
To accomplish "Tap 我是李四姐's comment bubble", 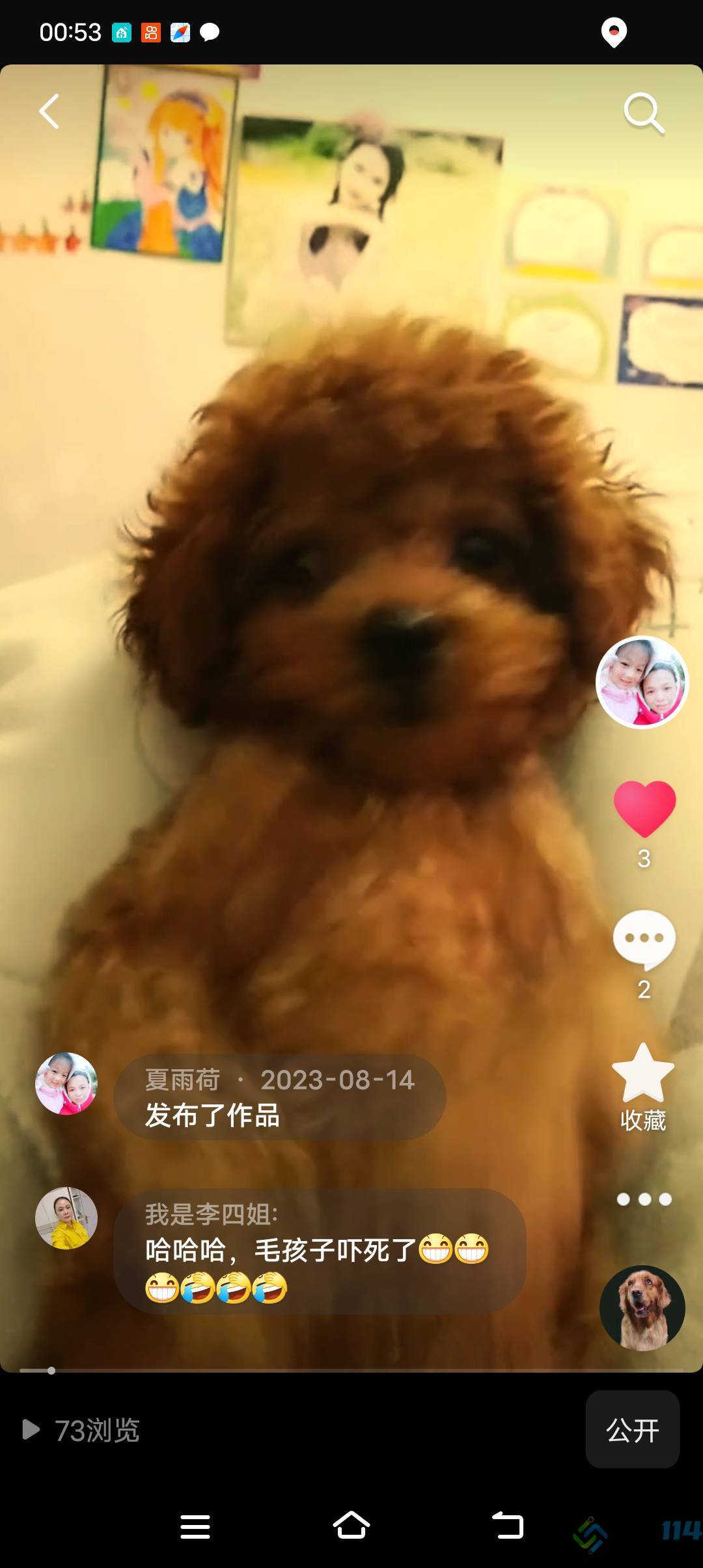I will (319, 1251).
